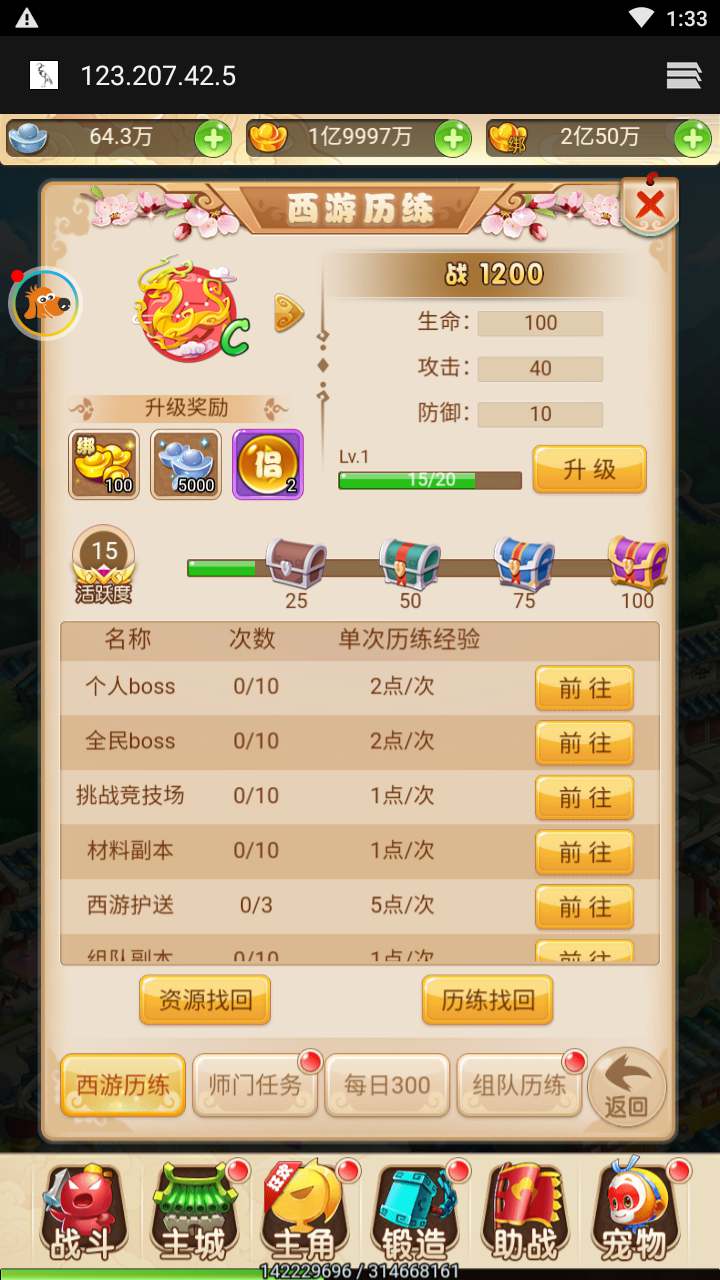Viewport: 720px width, 1280px height.
Task: Add silver with the 64.3万 plus button
Action: click(x=213, y=139)
